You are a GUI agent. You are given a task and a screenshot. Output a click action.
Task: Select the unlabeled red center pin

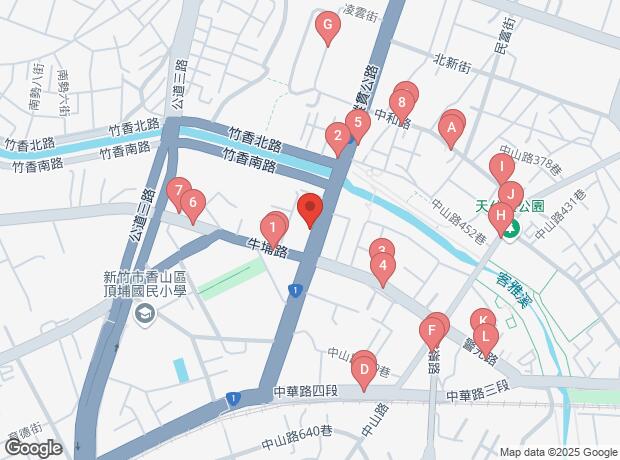point(310,209)
